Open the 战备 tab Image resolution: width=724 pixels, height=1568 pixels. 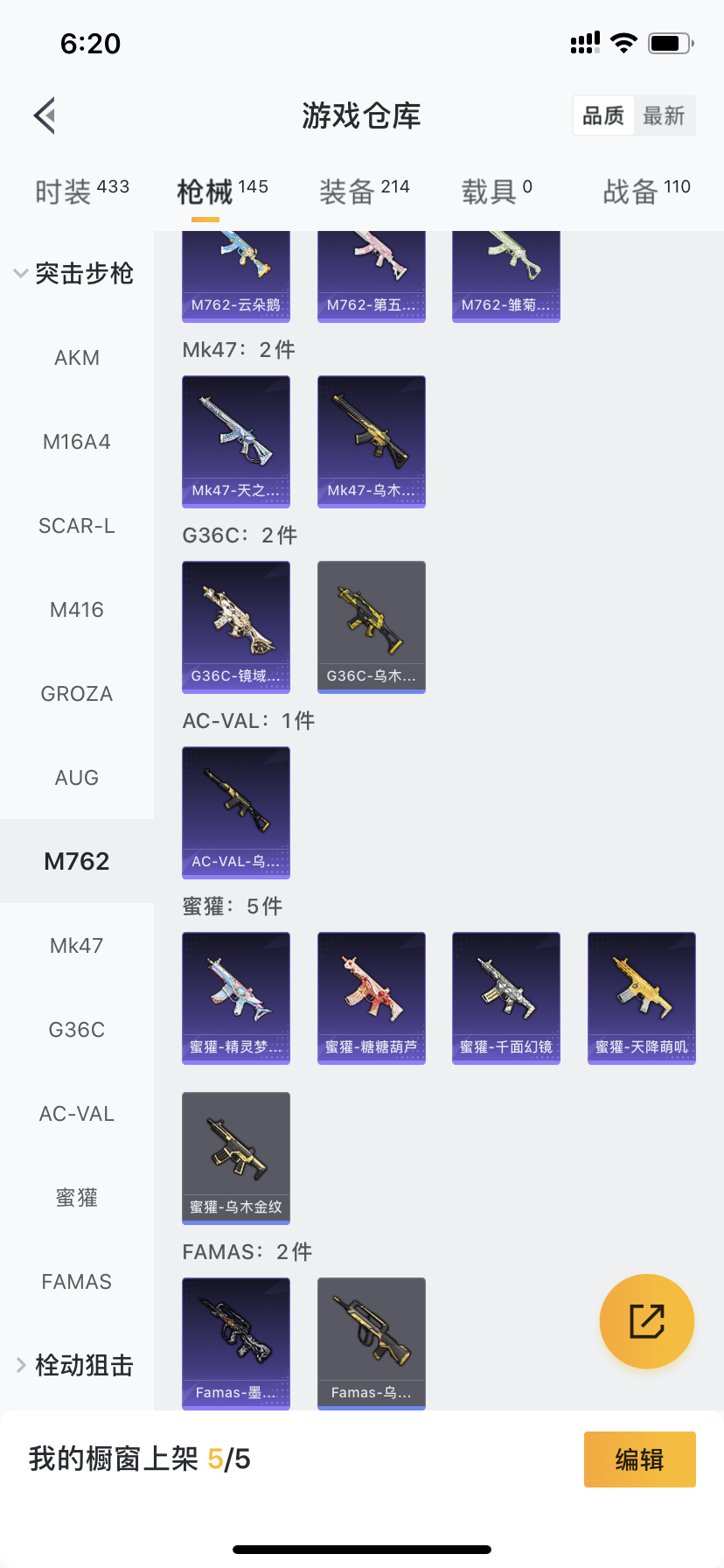646,191
